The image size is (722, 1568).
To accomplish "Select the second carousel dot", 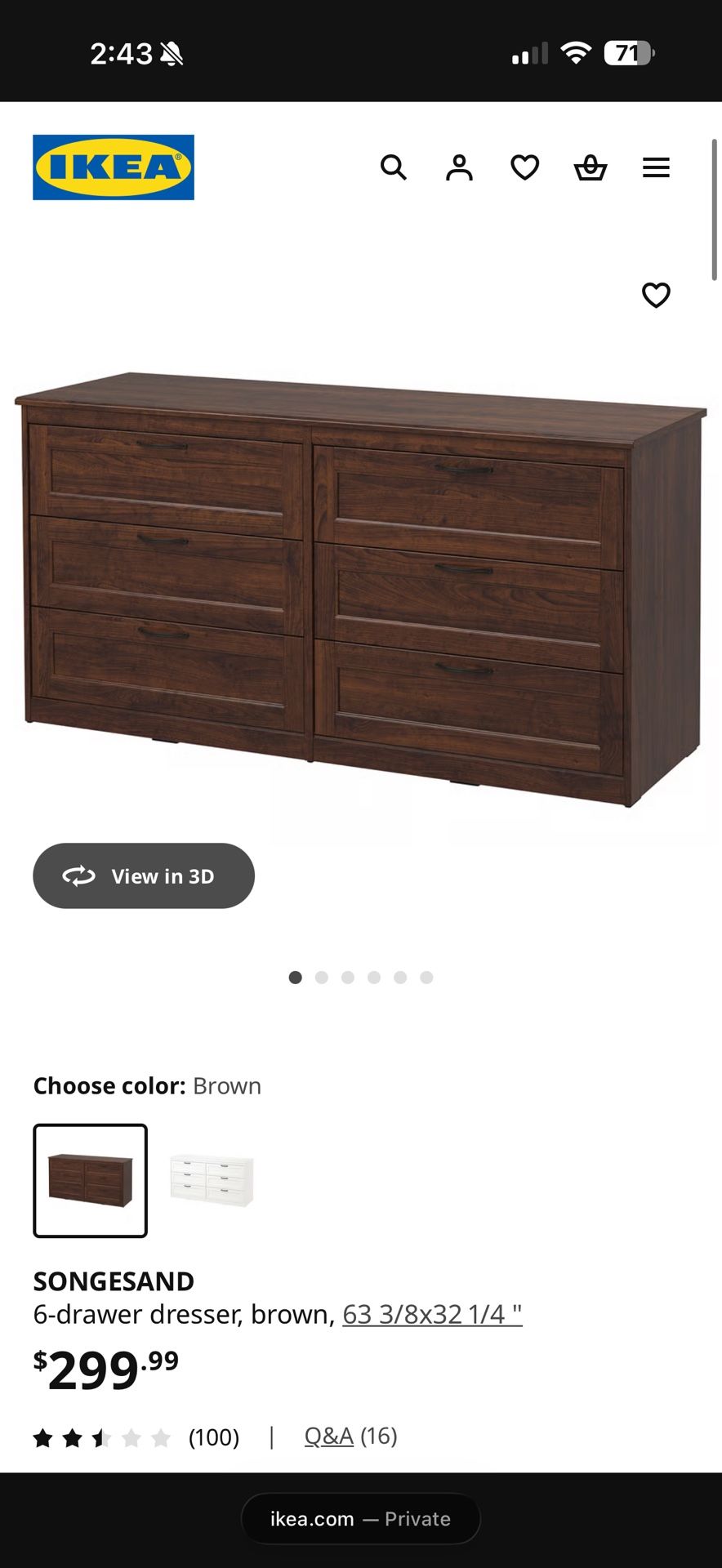I will pyautogui.click(x=322, y=977).
